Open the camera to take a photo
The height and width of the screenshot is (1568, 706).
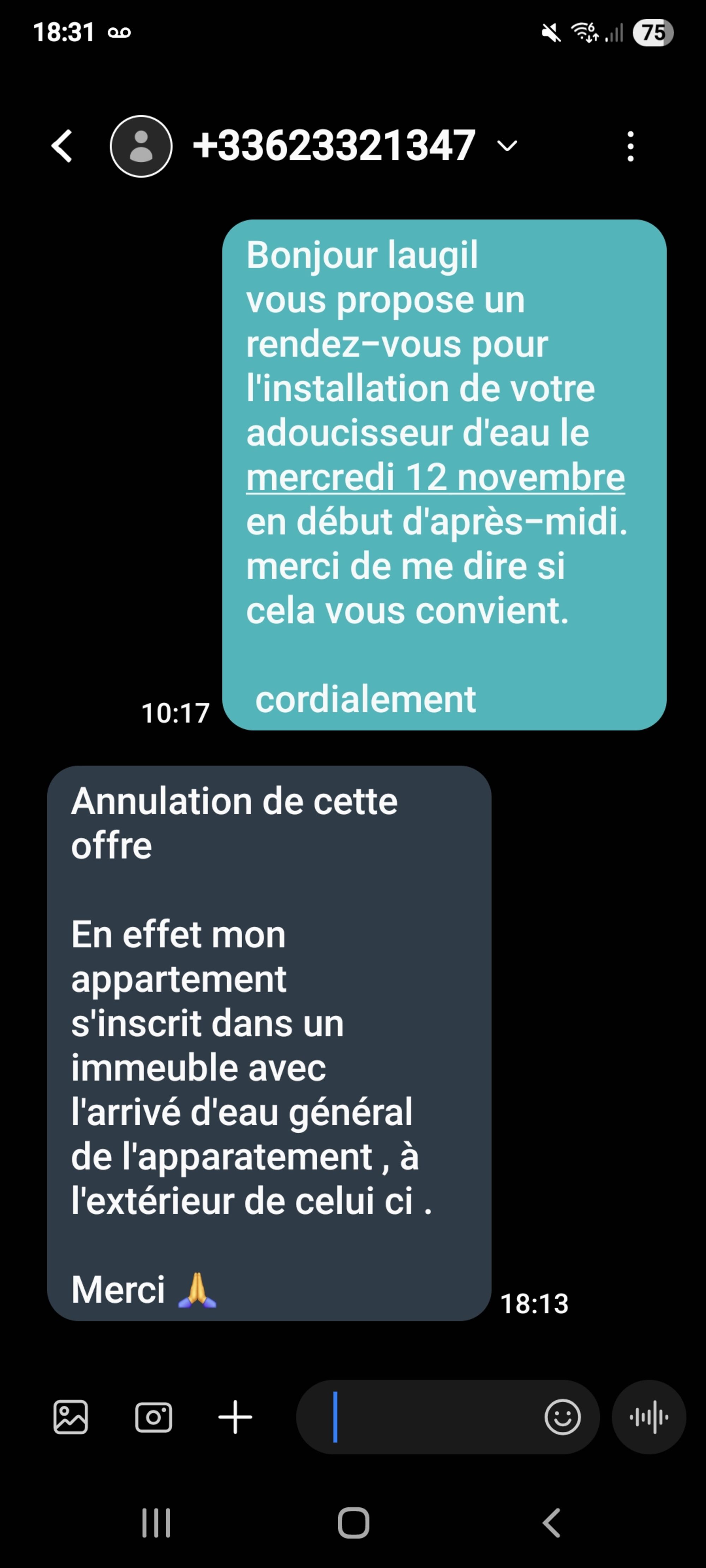(x=154, y=1417)
